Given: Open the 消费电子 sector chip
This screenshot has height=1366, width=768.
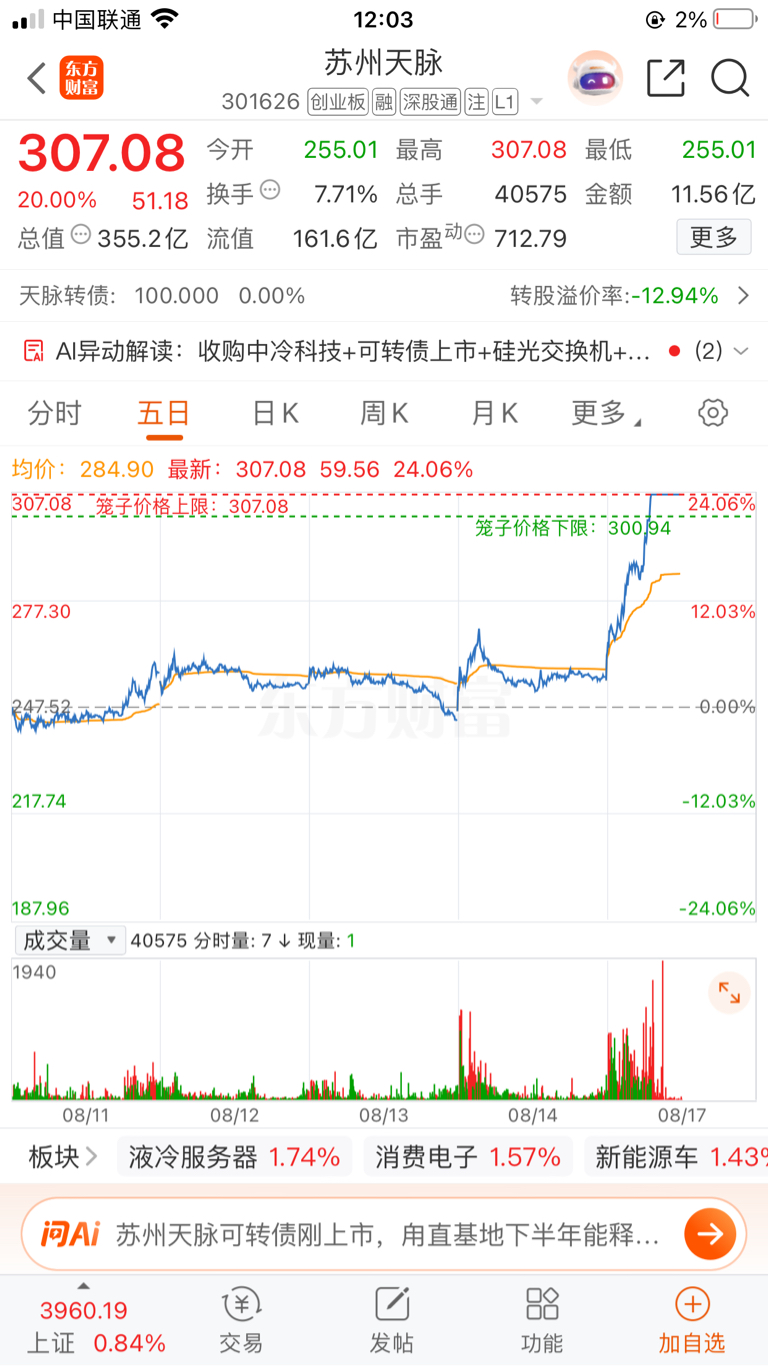Looking at the screenshot, I should point(468,1158).
